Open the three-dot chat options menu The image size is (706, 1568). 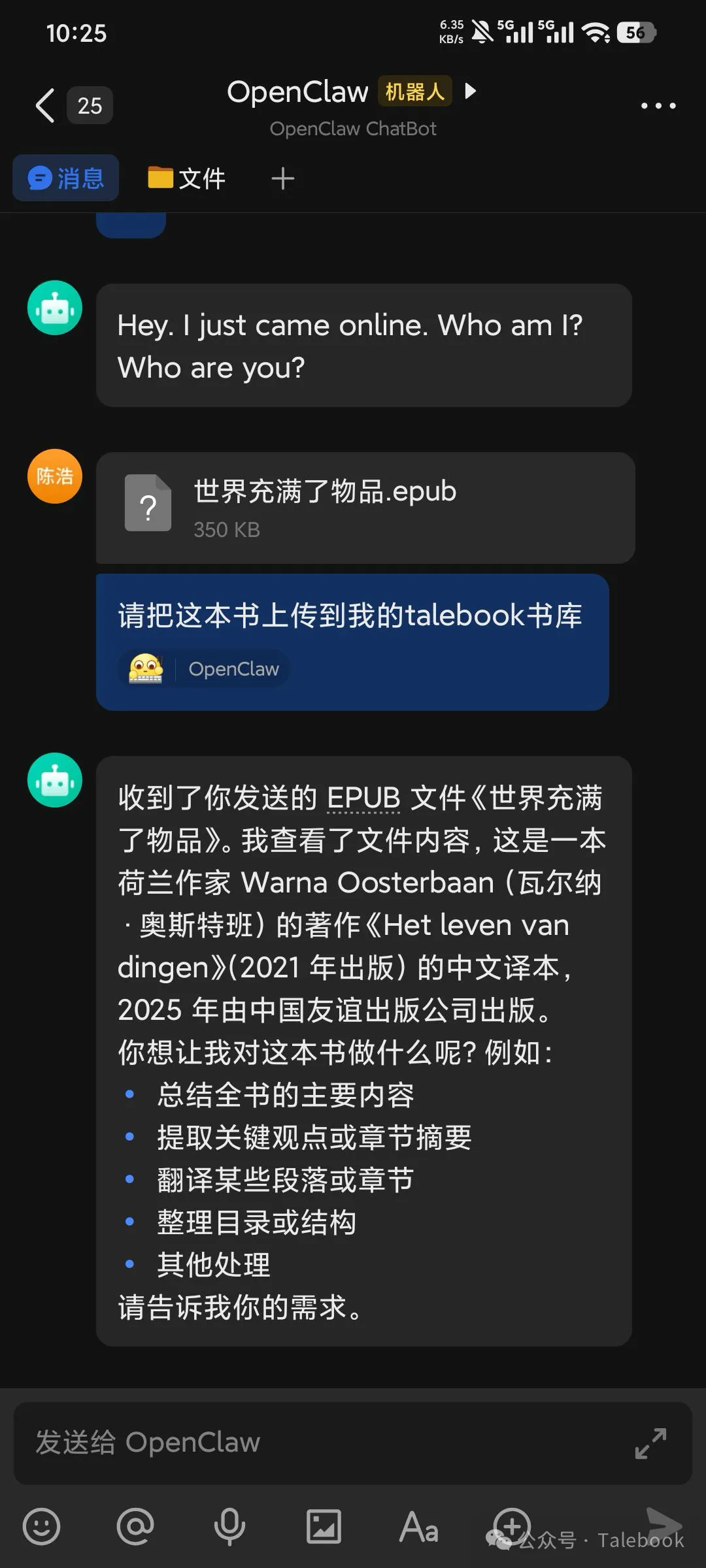click(658, 105)
